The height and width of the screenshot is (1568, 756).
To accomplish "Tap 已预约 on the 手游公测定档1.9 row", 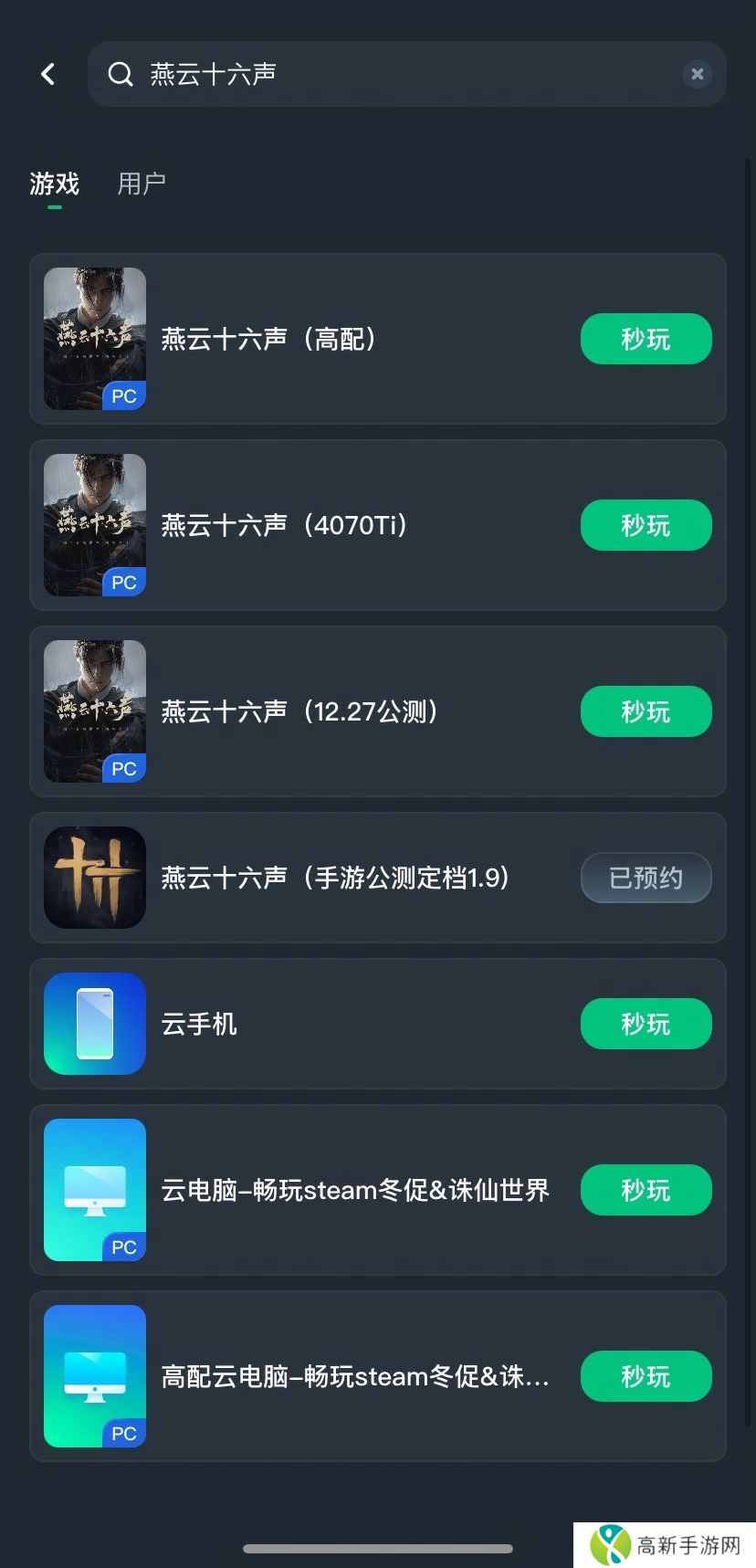I will pyautogui.click(x=646, y=878).
